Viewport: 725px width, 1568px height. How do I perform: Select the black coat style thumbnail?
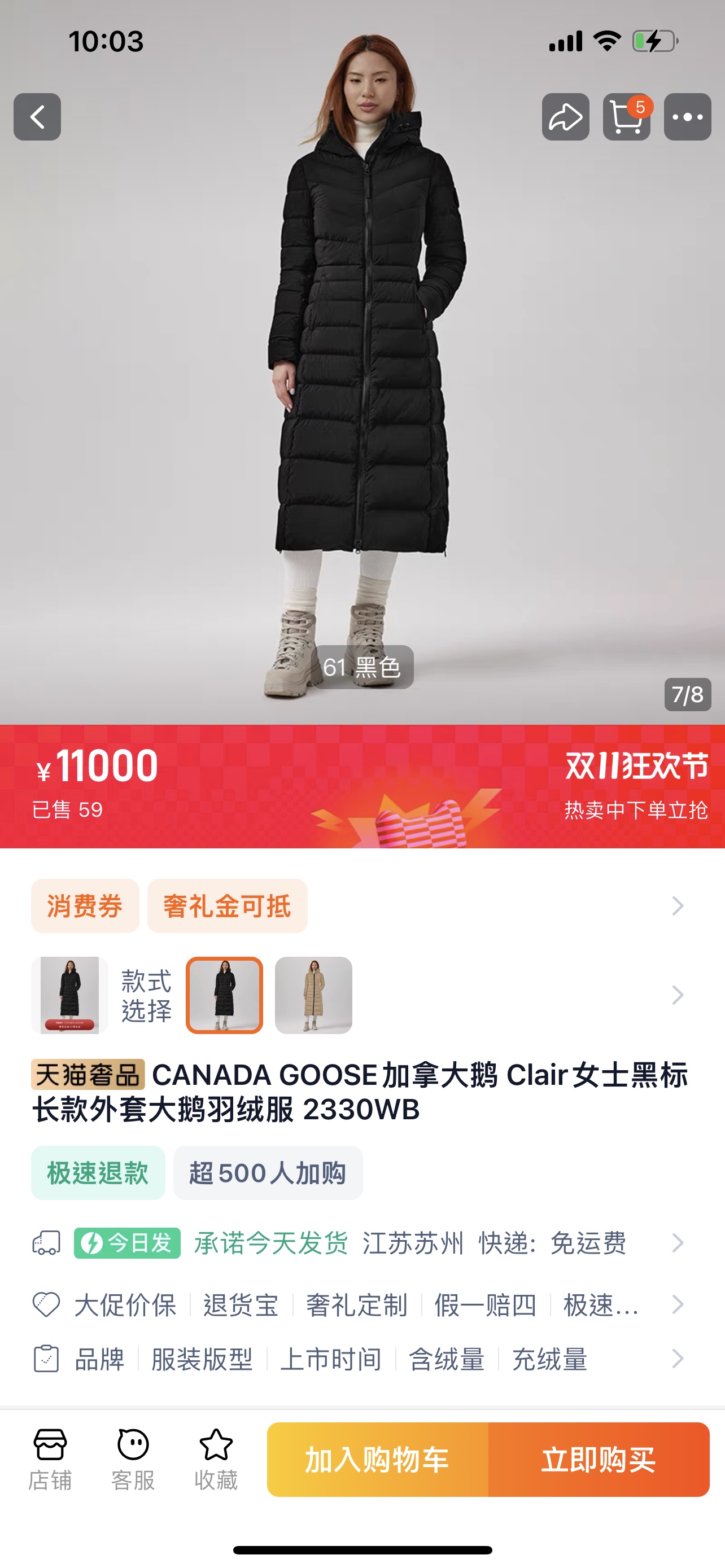click(x=224, y=995)
